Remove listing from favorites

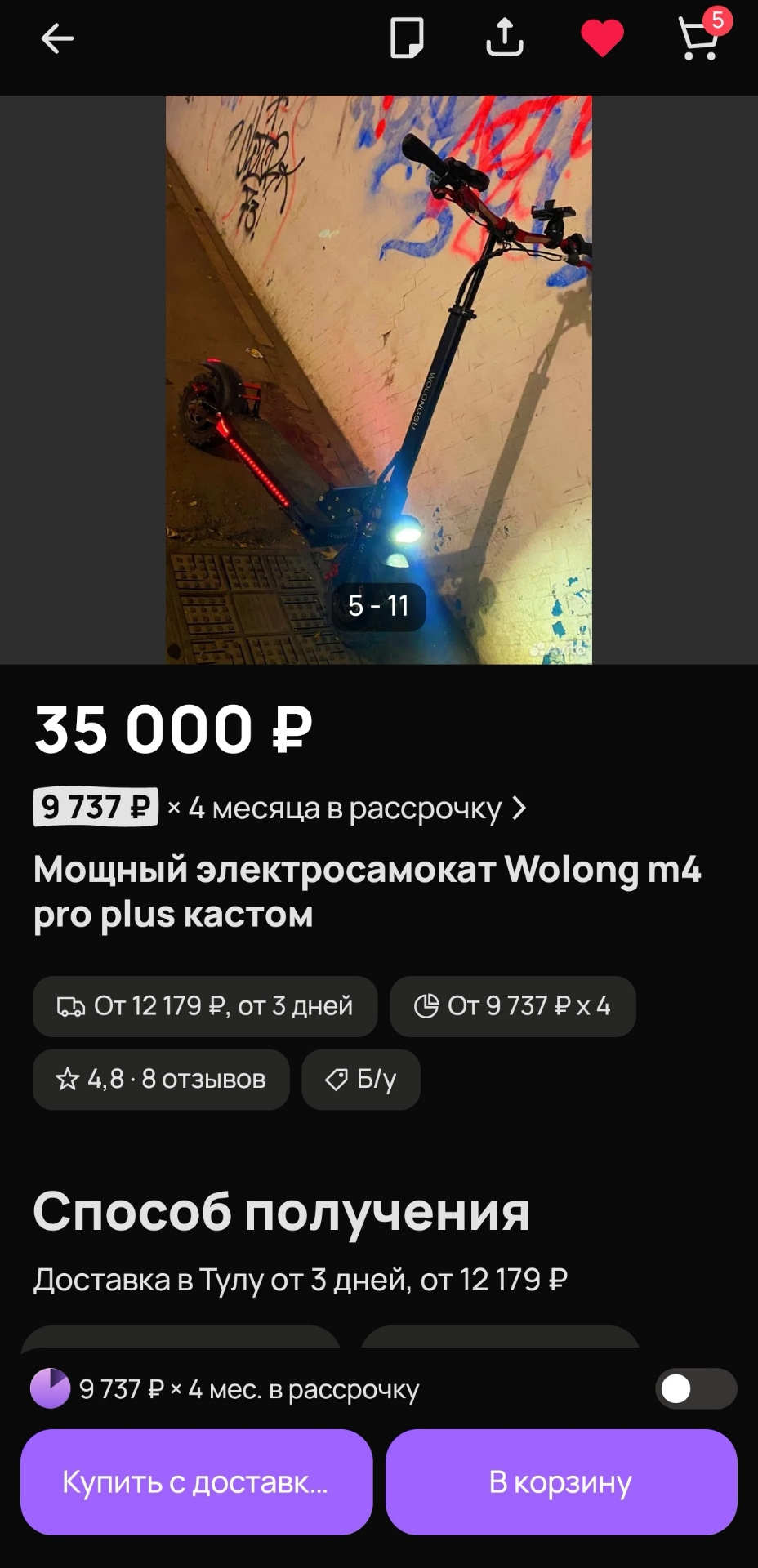602,38
